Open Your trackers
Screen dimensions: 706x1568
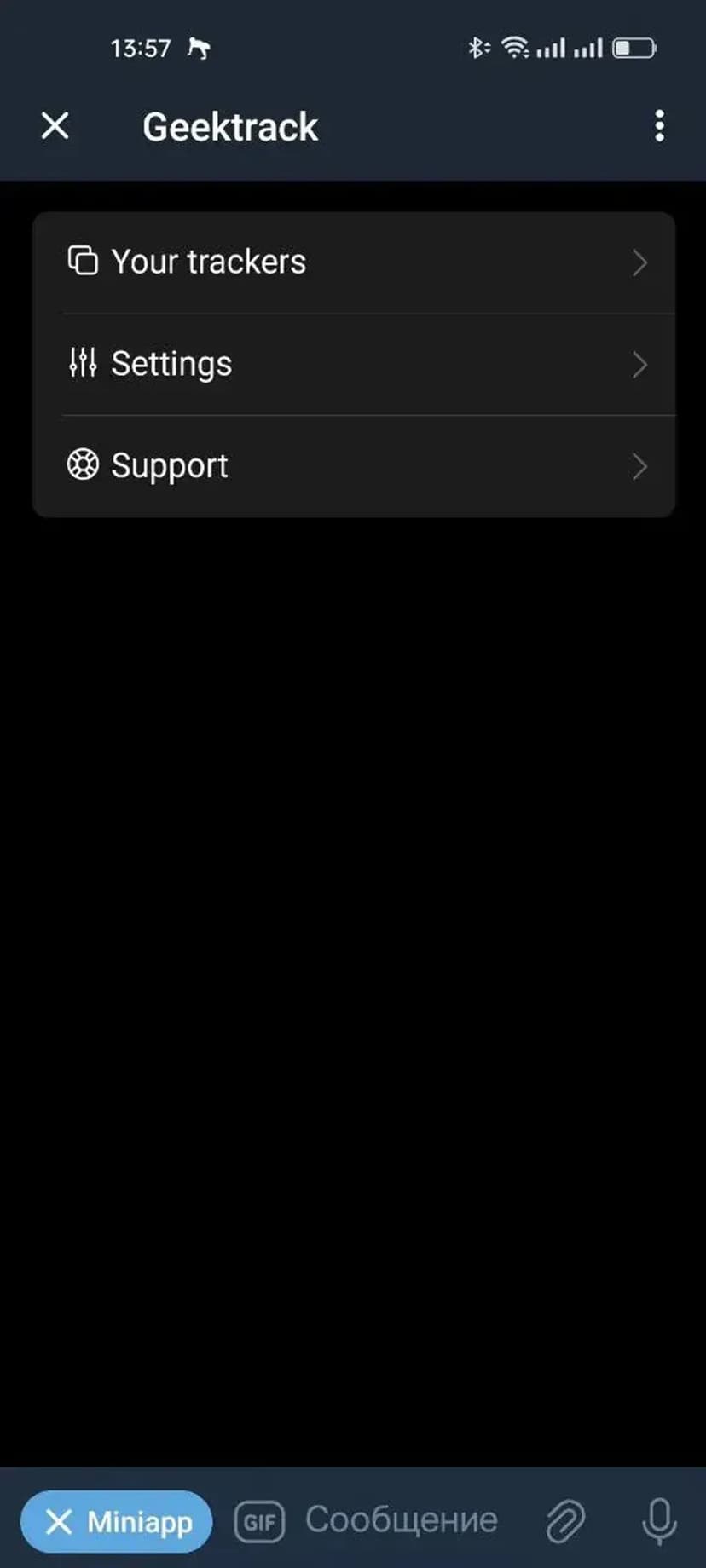353,262
